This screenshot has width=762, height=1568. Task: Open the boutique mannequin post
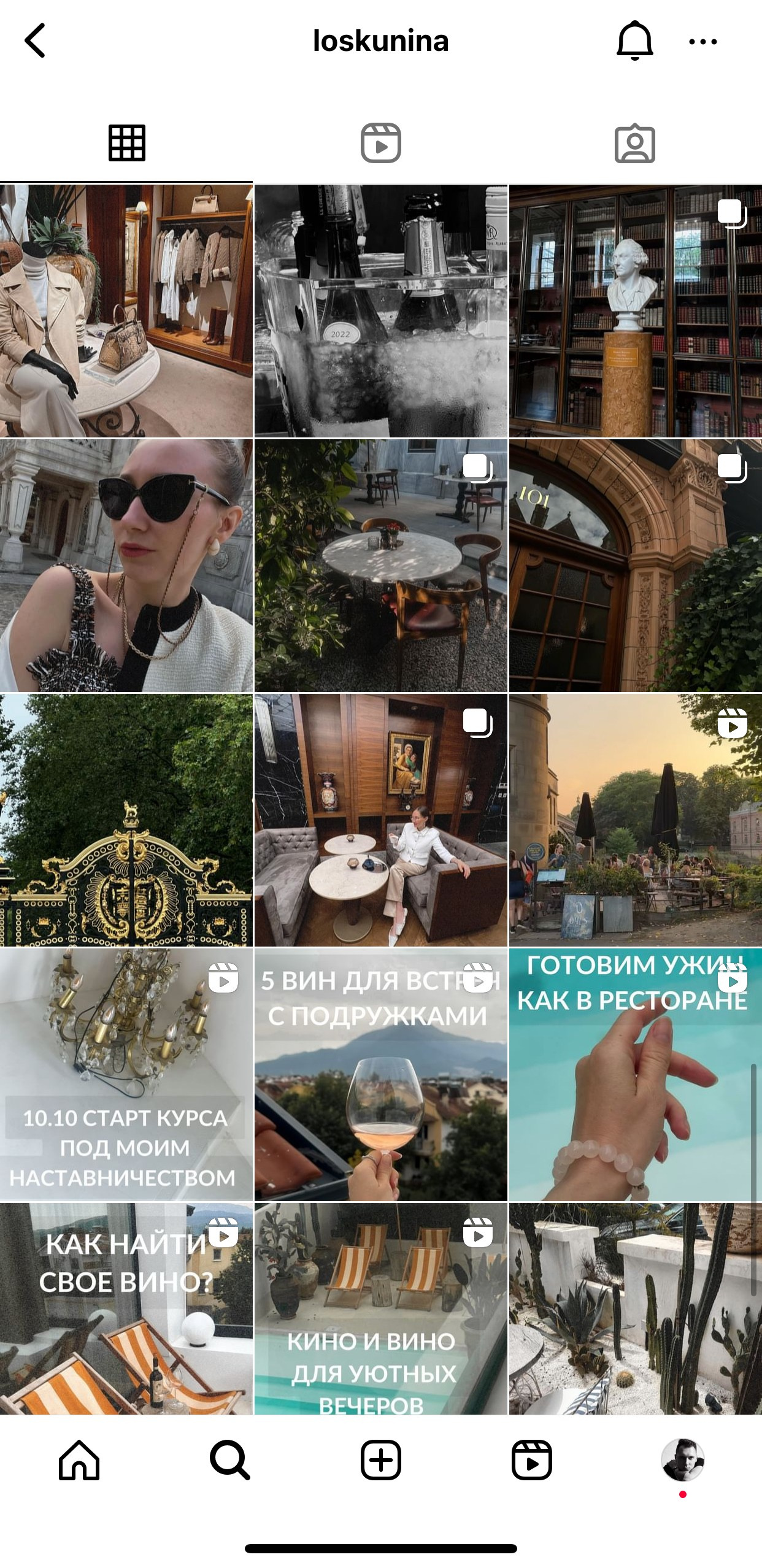(126, 311)
